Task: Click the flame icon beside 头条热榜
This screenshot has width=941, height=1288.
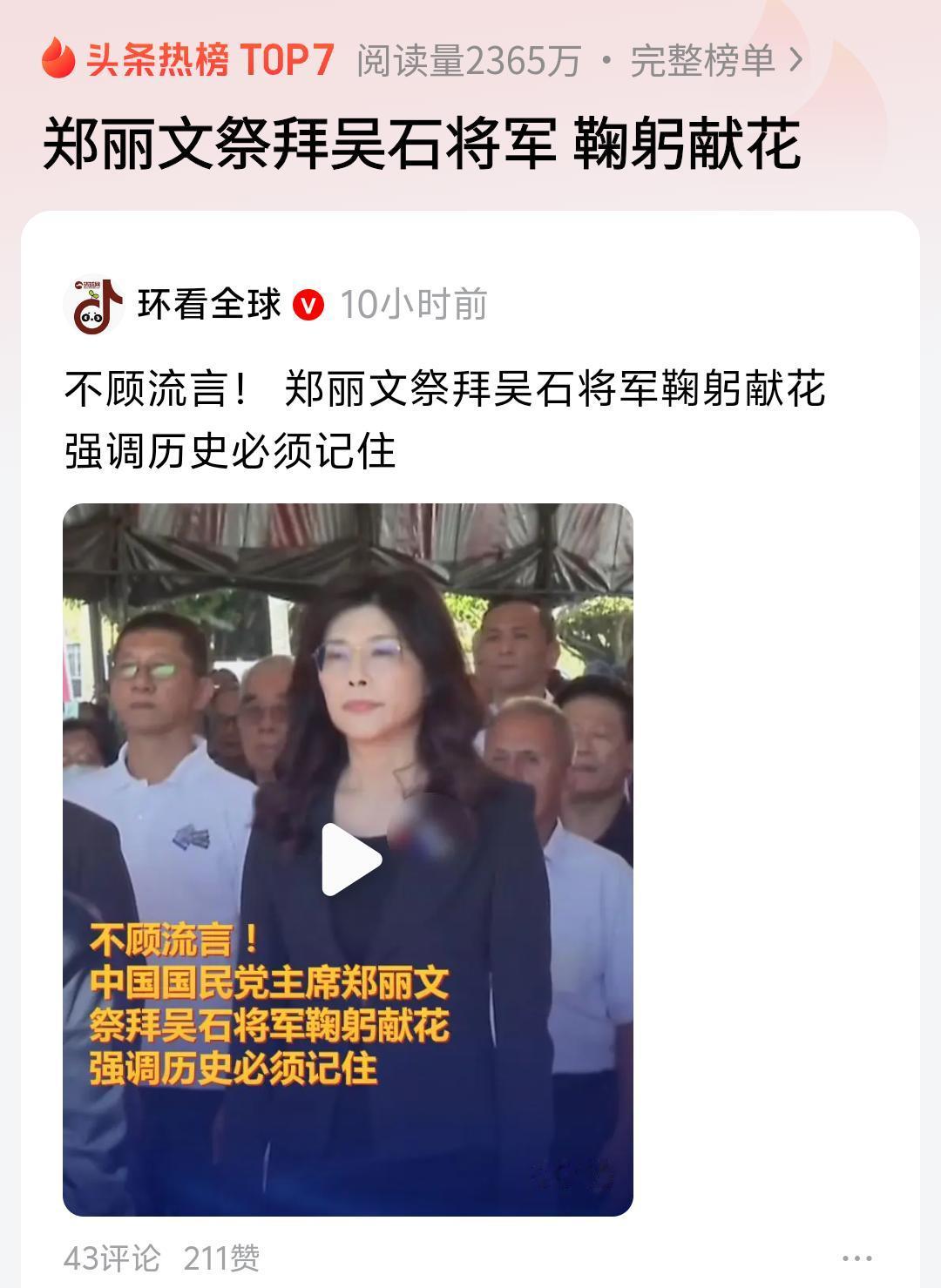Action: coord(58,57)
